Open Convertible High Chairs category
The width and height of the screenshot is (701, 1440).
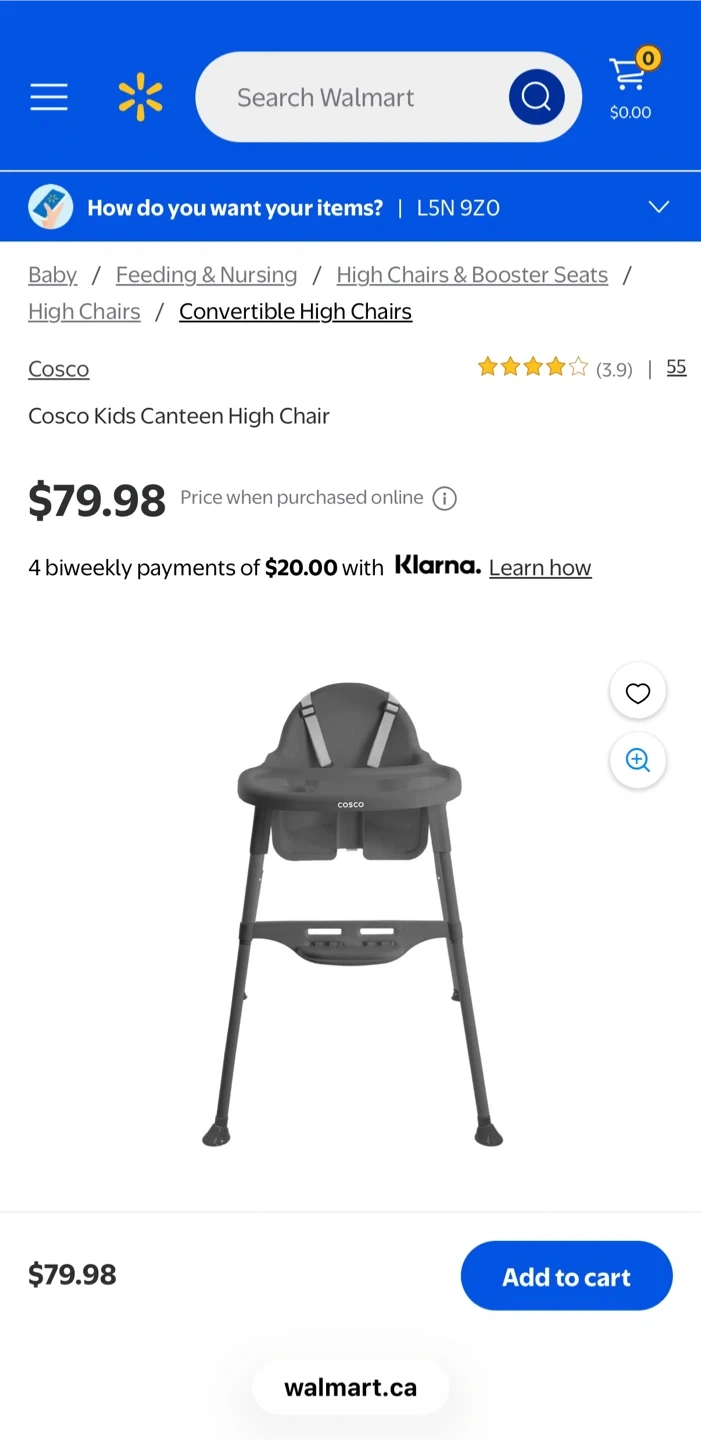pyautogui.click(x=295, y=312)
